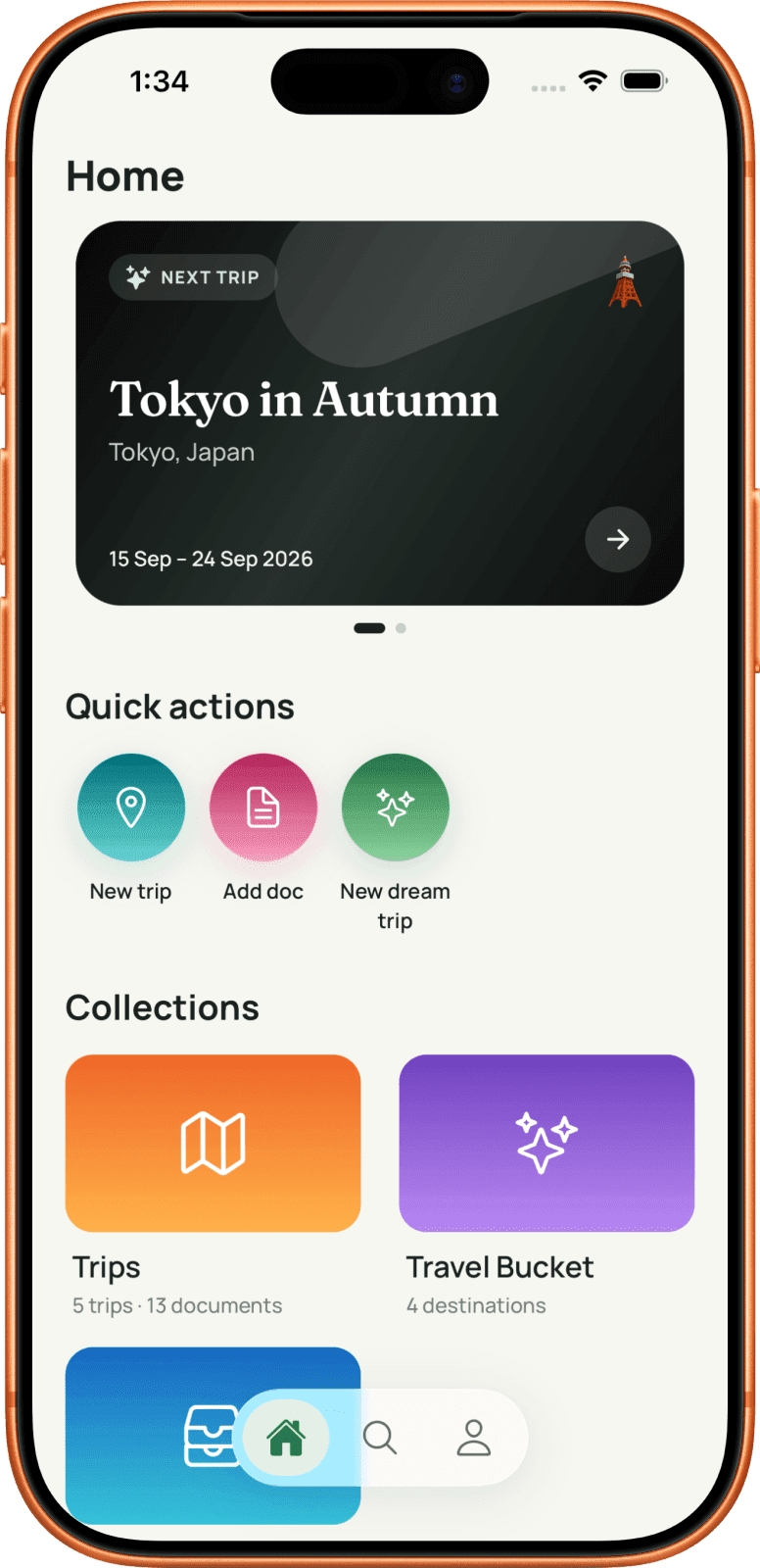Open the Travel Bucket collection
The image size is (760, 1568).
pyautogui.click(x=546, y=1143)
